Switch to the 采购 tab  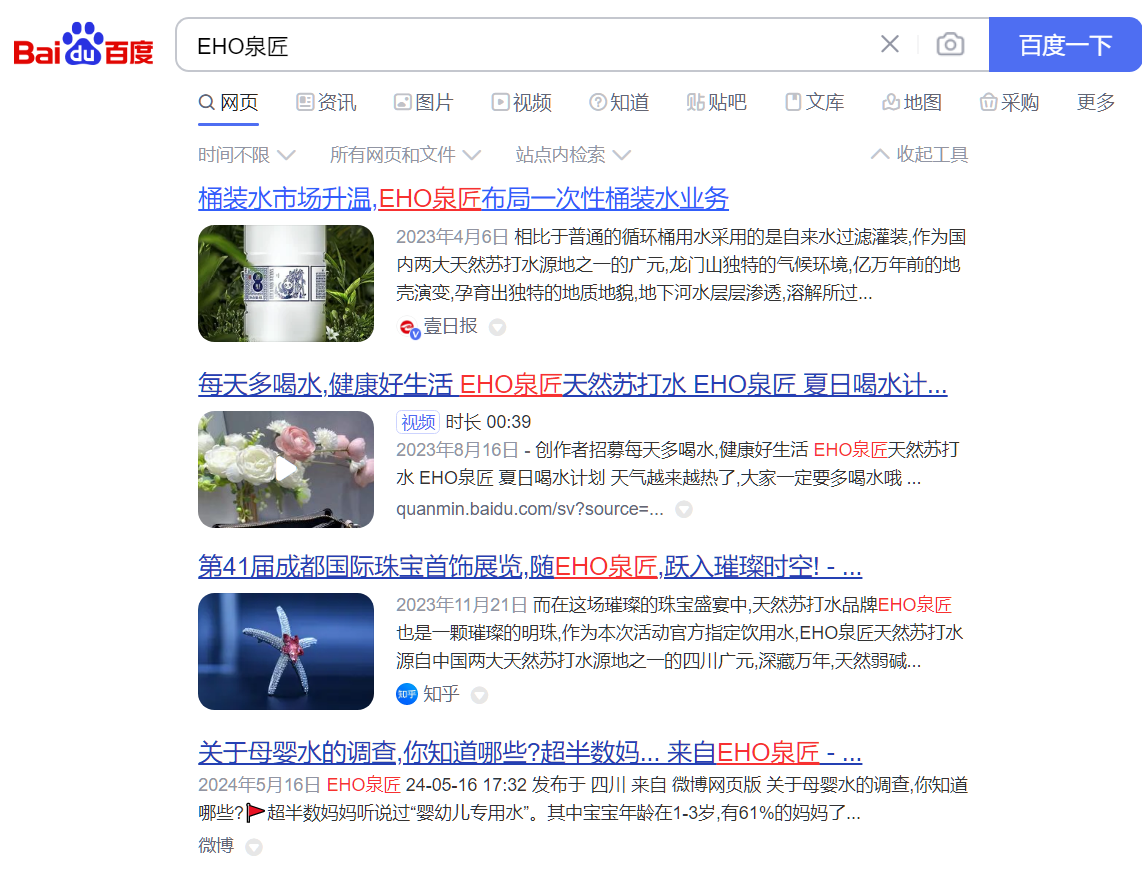pyautogui.click(x=1009, y=102)
